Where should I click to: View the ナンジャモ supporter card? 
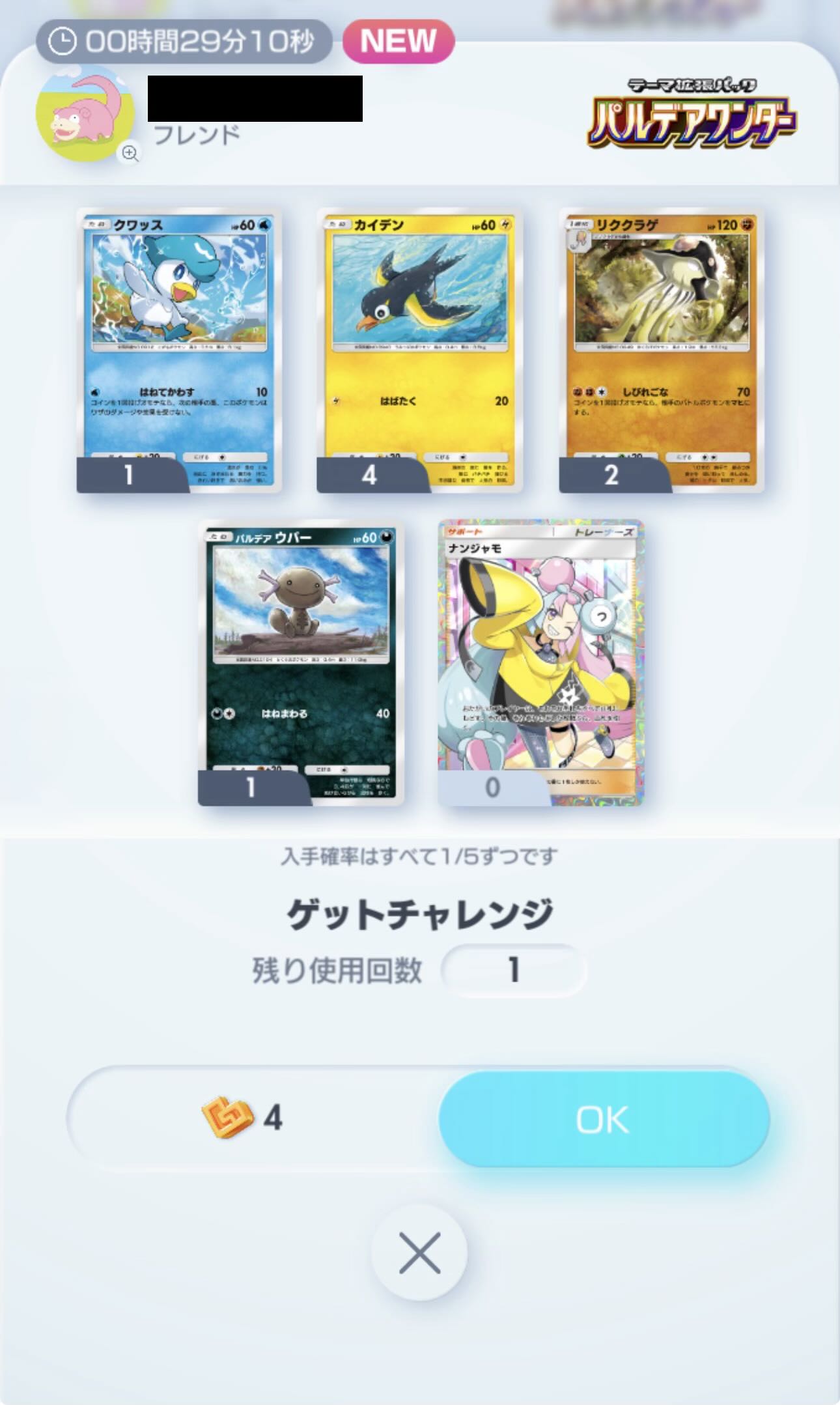click(540, 662)
